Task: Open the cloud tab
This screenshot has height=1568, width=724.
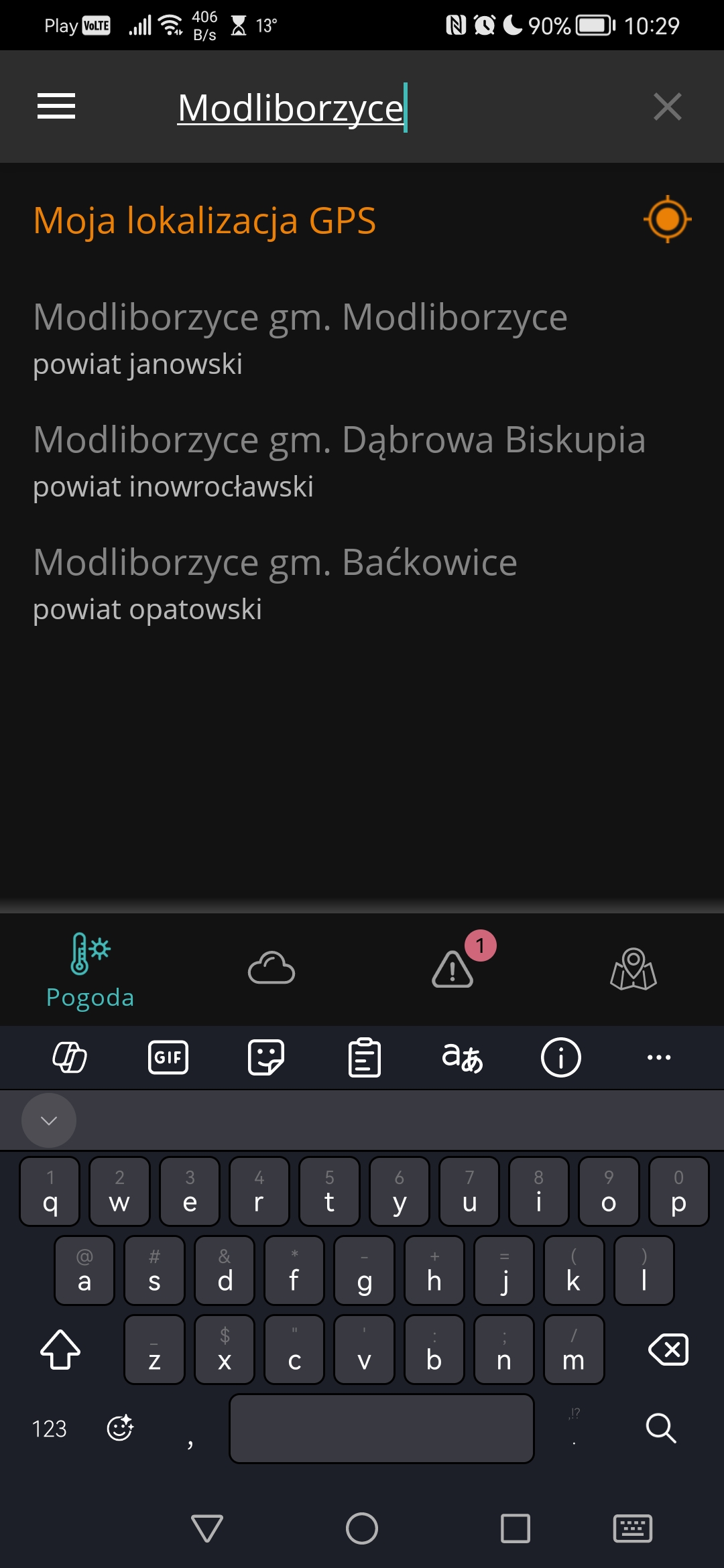Action: 271,968
